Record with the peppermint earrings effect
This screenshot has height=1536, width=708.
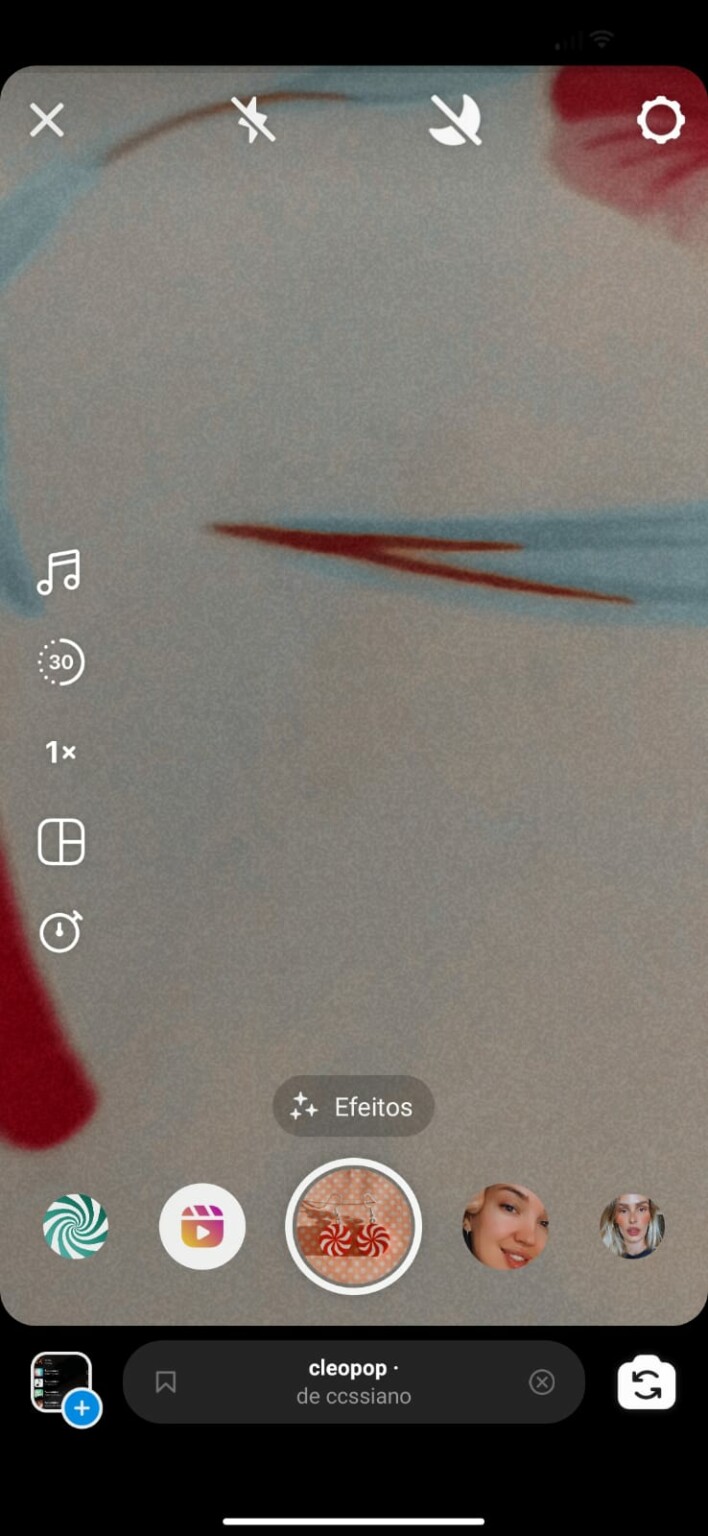pos(353,1227)
